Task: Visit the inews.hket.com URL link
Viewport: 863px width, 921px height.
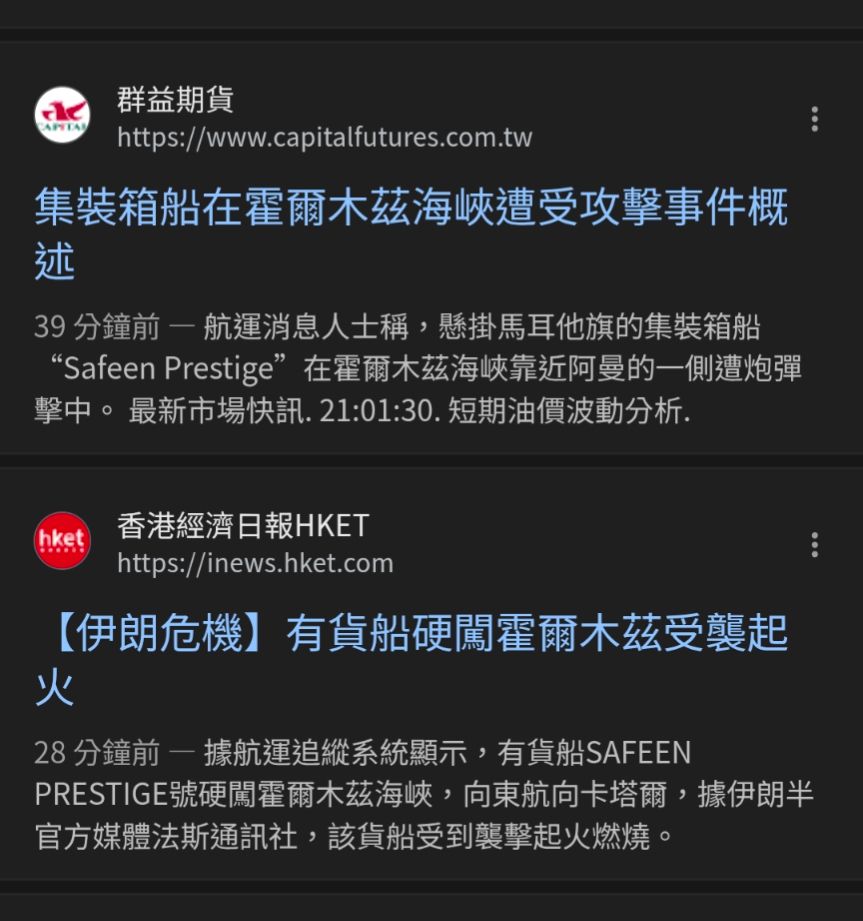Action: click(x=258, y=563)
